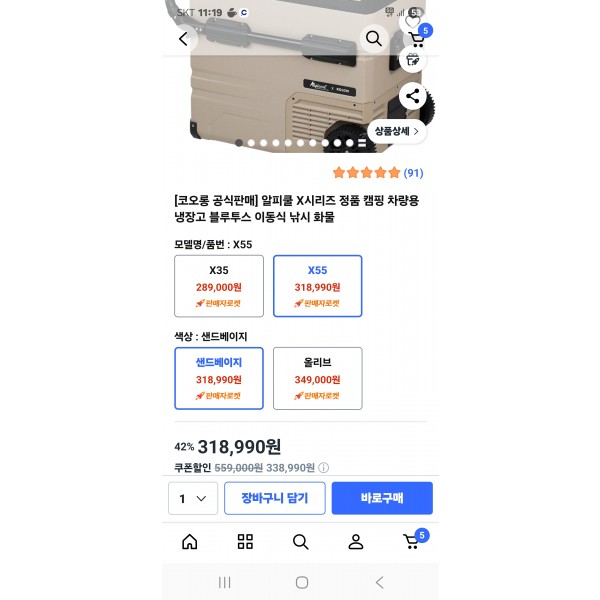The height and width of the screenshot is (600, 600).
Task: Switch to the home tab
Action: [189, 542]
